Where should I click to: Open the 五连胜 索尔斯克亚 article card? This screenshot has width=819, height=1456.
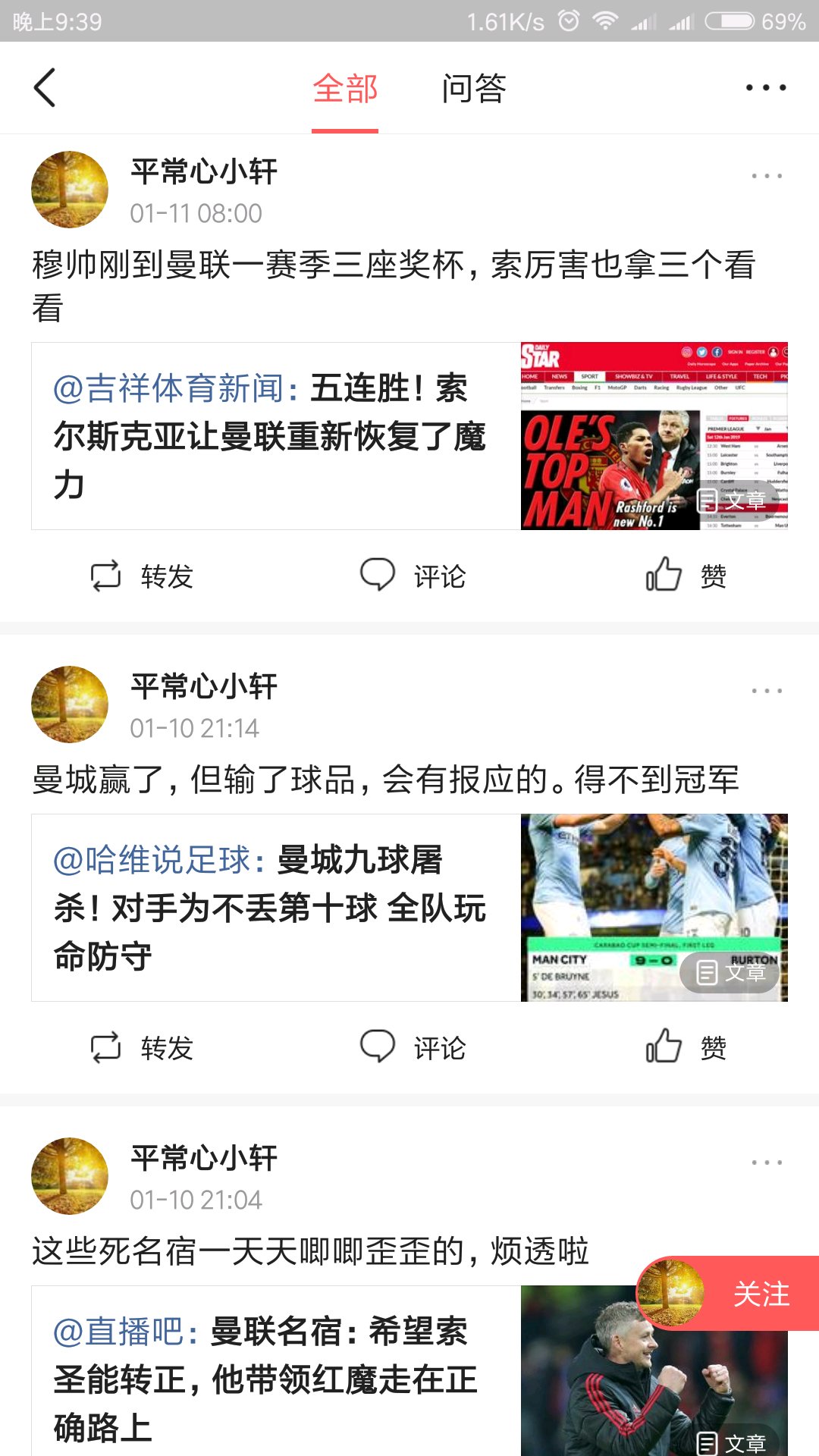click(x=409, y=436)
